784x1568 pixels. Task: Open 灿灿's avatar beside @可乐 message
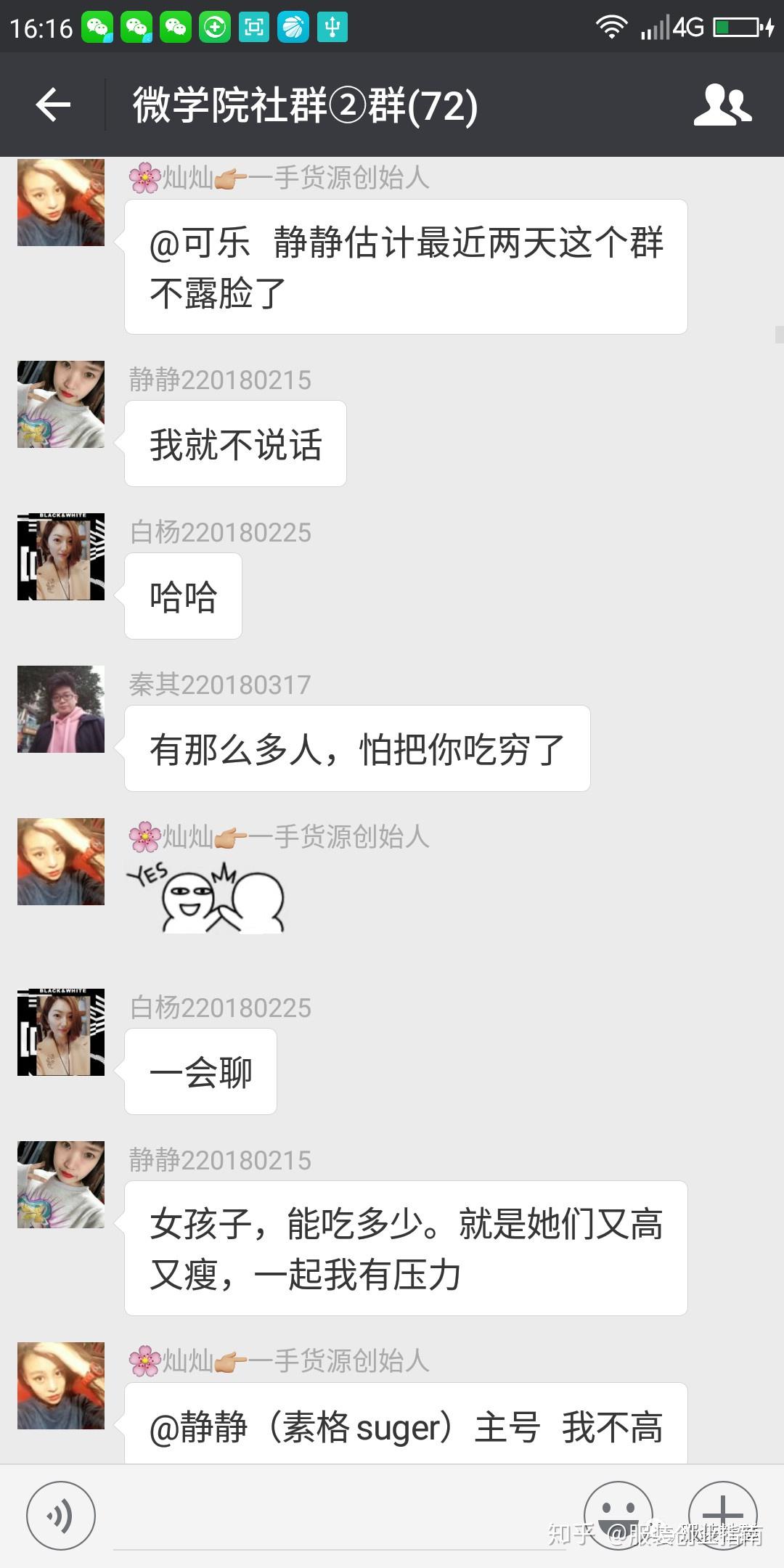coord(61,203)
